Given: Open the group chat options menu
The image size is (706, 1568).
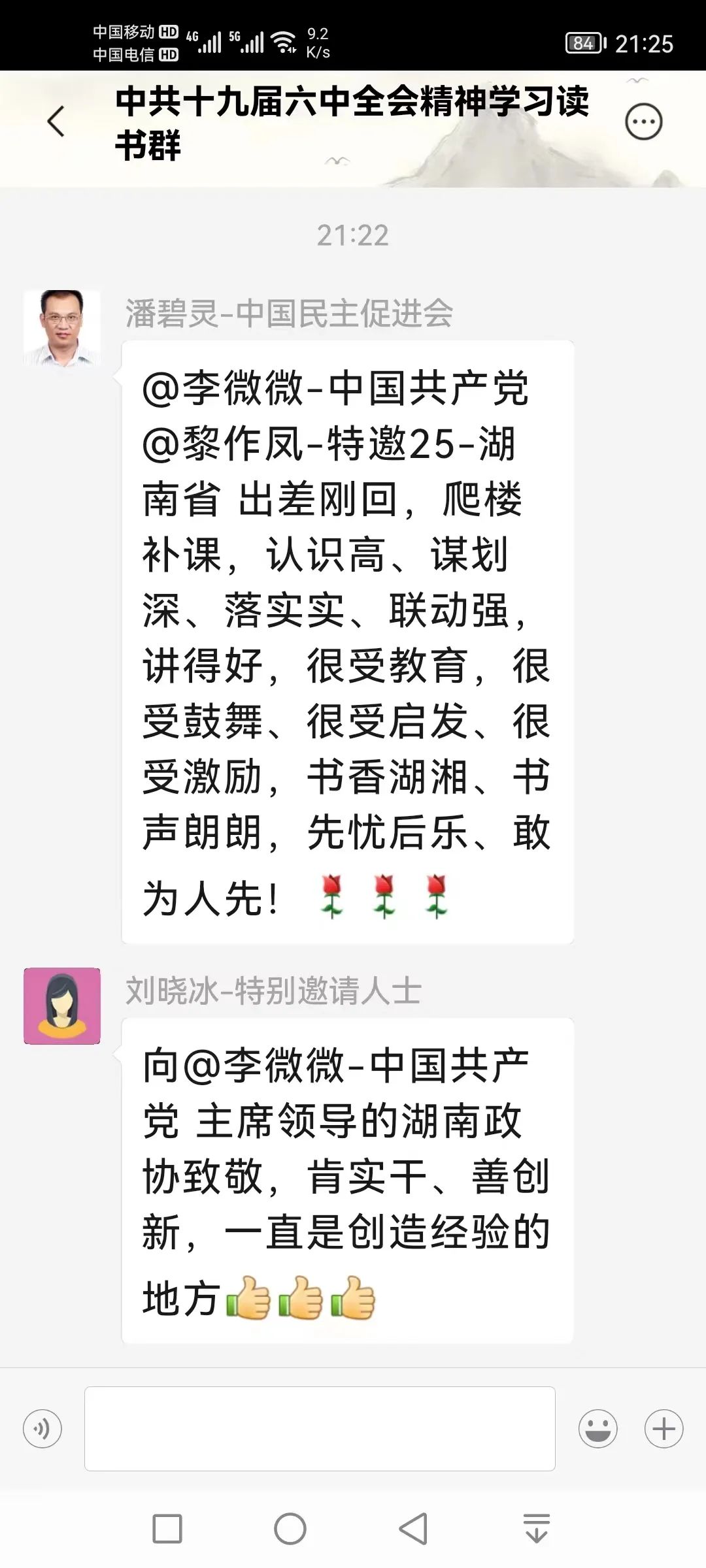Looking at the screenshot, I should point(643,122).
